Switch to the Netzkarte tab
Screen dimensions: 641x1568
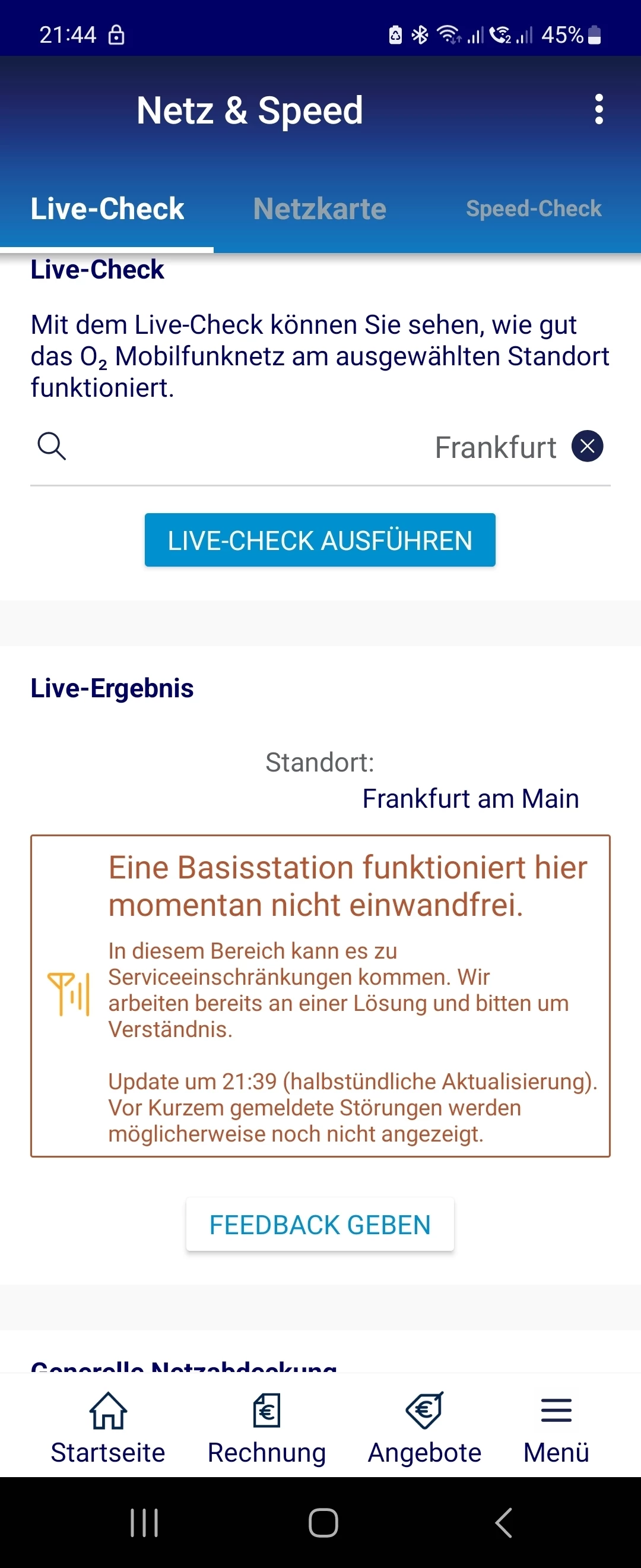[x=319, y=209]
